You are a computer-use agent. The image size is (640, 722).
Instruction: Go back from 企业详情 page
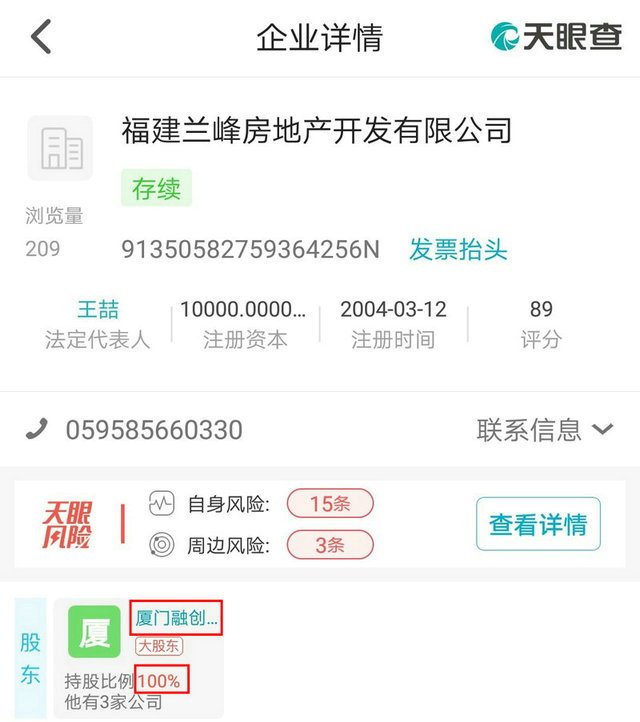(41, 38)
